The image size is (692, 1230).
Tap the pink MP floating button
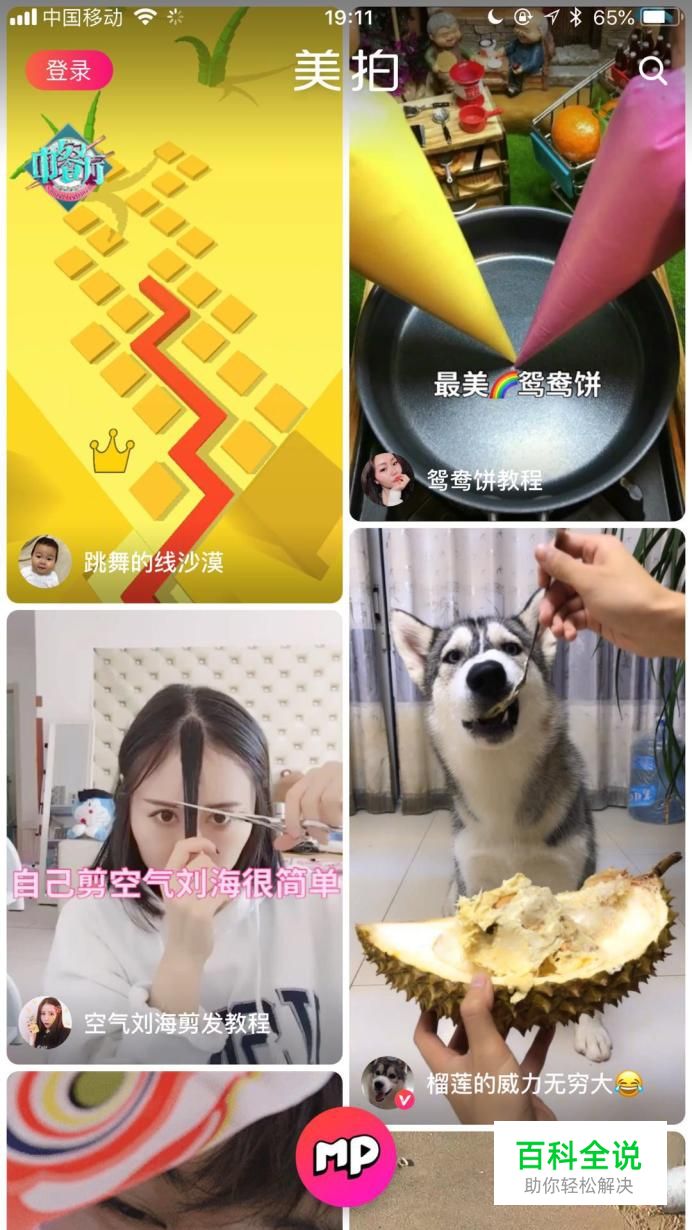pos(346,1156)
